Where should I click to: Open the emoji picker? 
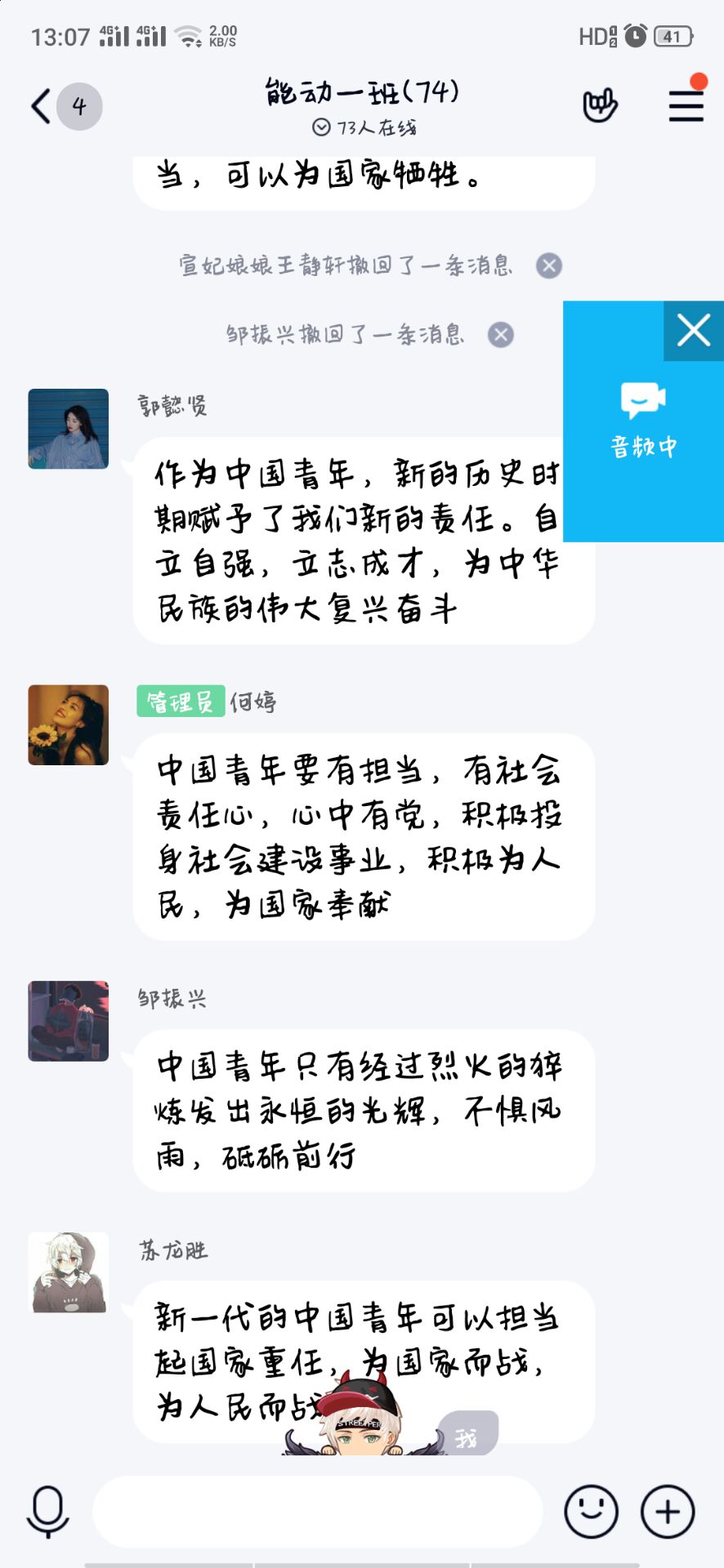(x=591, y=1512)
